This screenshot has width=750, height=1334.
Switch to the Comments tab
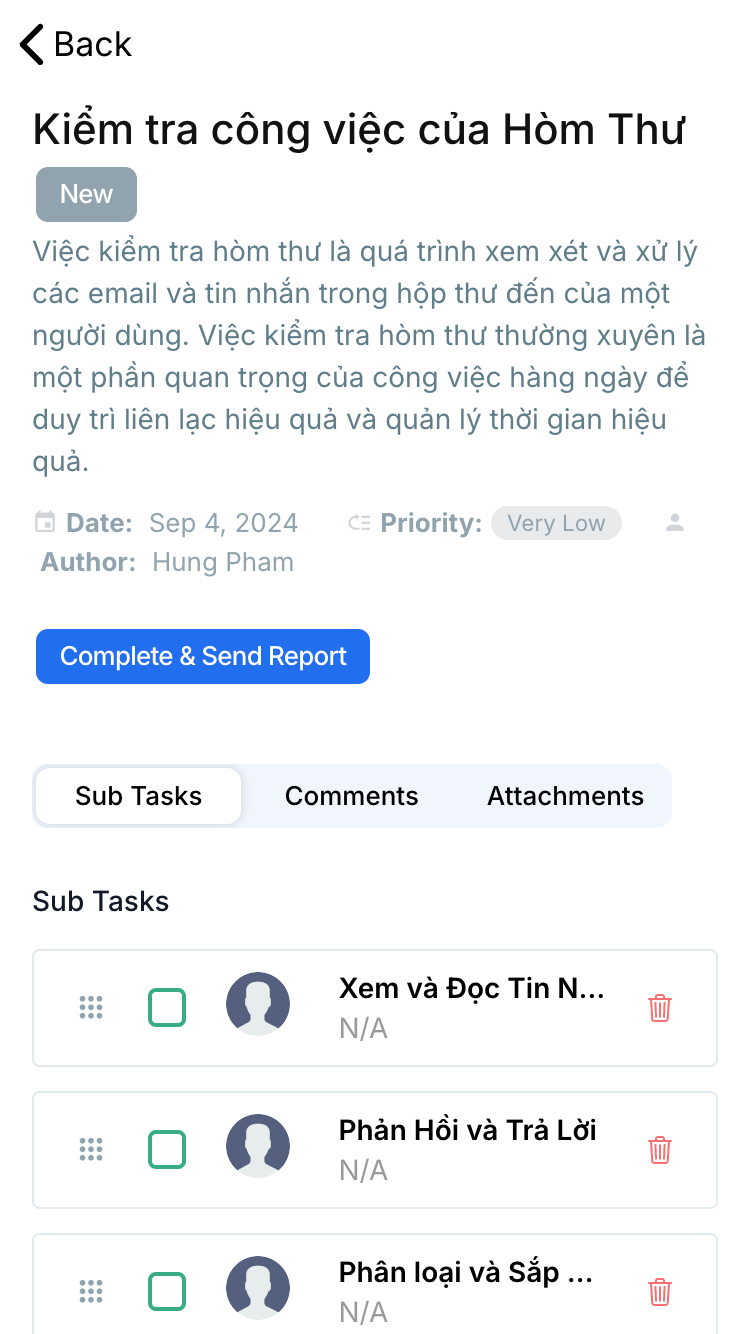click(351, 796)
